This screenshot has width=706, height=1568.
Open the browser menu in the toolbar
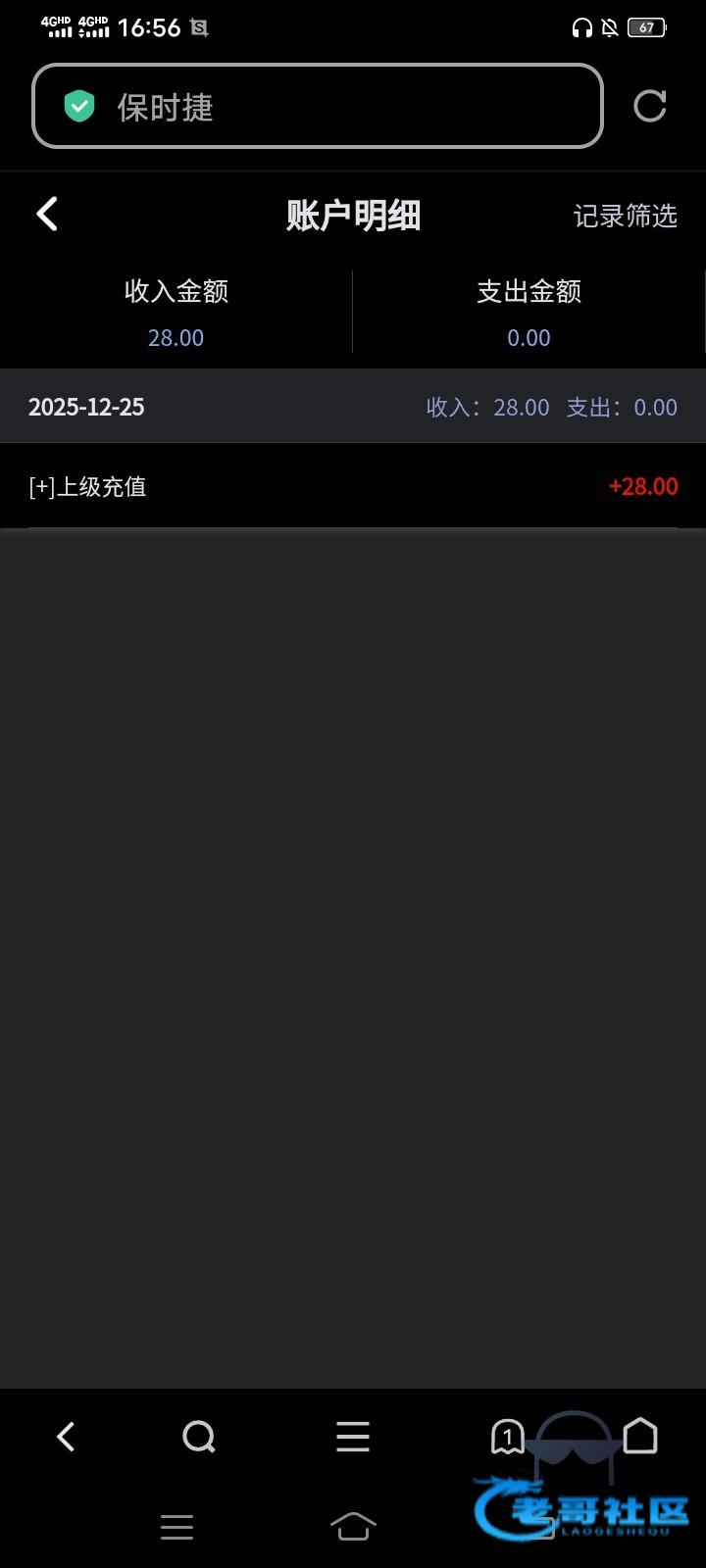pyautogui.click(x=353, y=1437)
